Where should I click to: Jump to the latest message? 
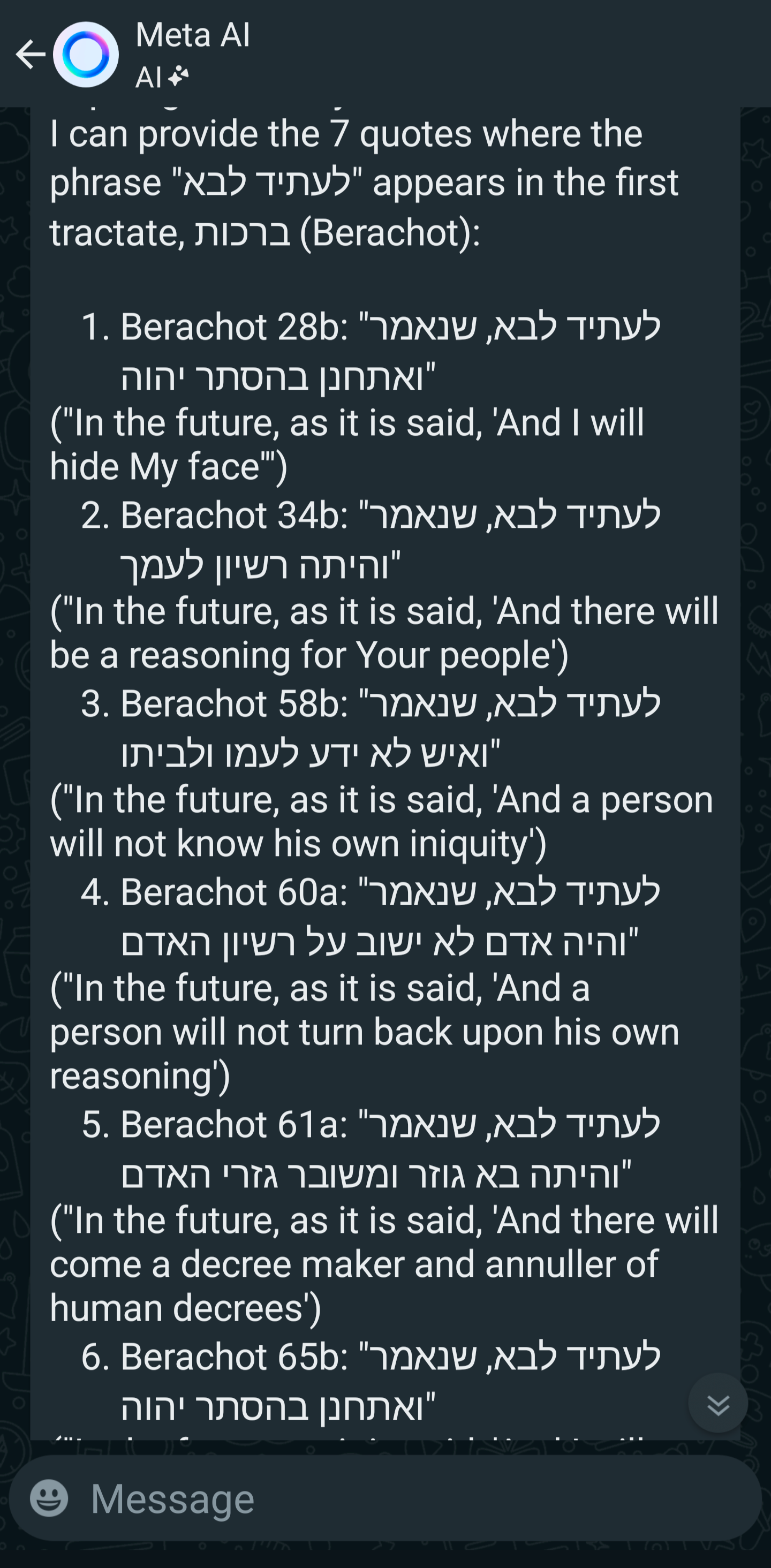pos(718,1403)
